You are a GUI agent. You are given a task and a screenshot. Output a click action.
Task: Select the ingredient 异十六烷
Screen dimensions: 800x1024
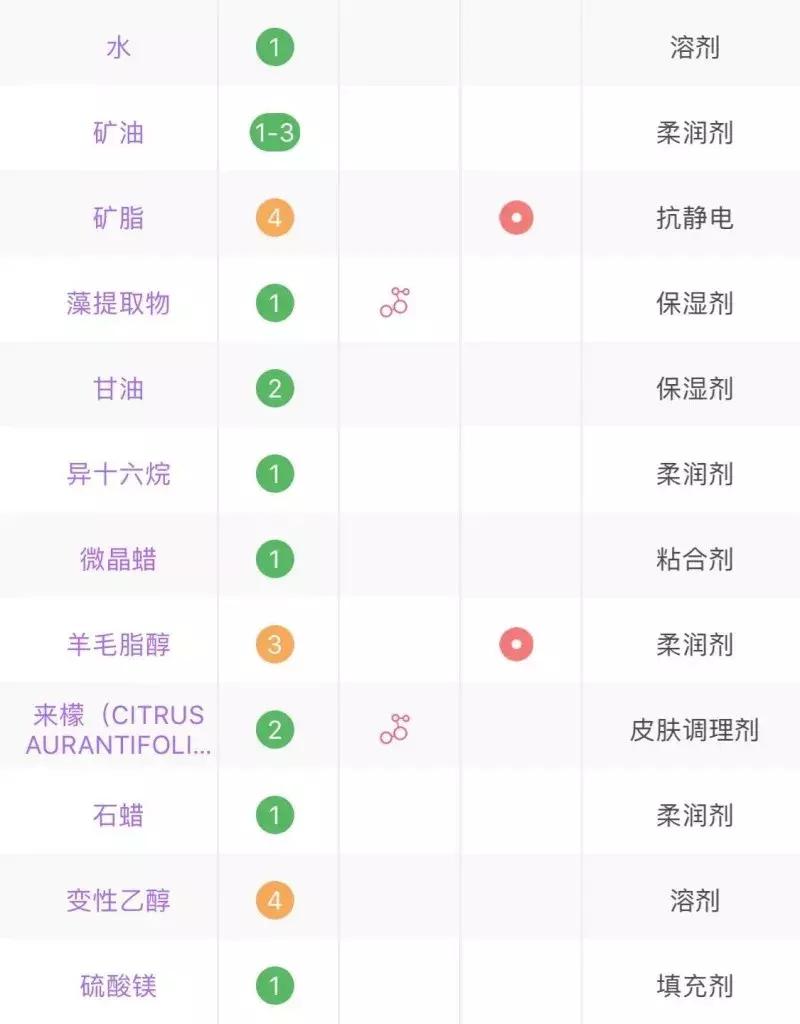coord(118,474)
